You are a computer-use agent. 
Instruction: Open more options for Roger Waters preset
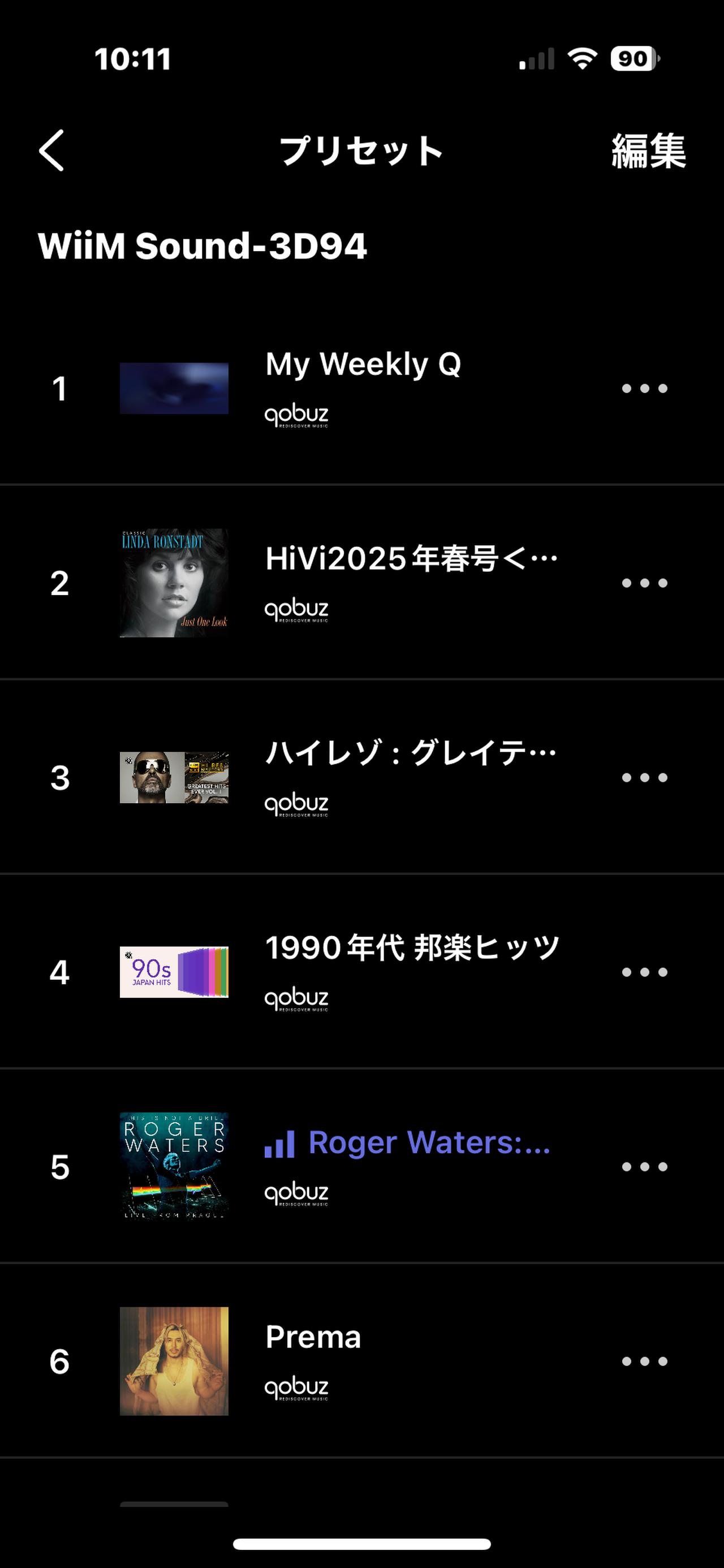[644, 1167]
